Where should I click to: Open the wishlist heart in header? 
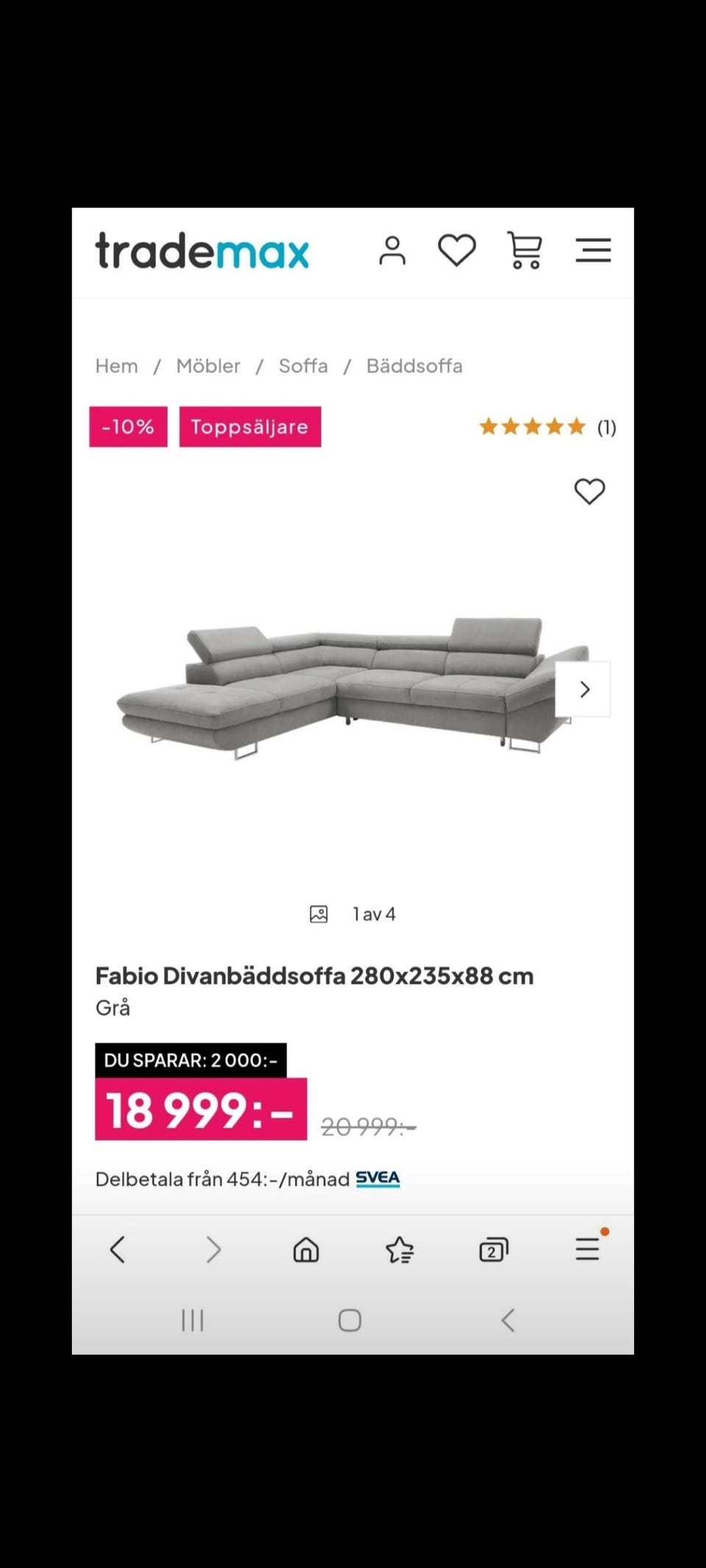click(457, 251)
